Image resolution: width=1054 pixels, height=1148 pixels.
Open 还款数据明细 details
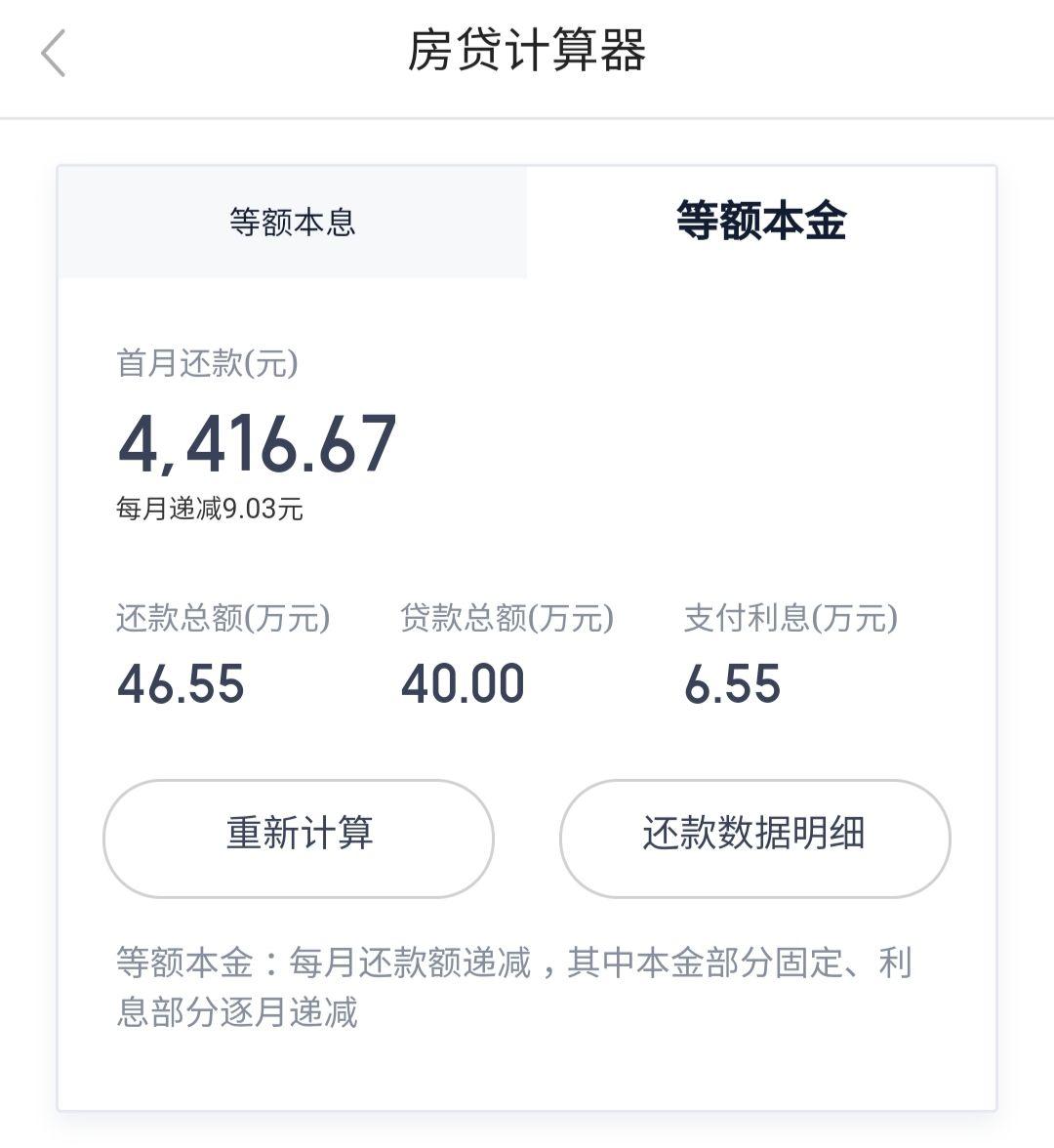[x=754, y=838]
